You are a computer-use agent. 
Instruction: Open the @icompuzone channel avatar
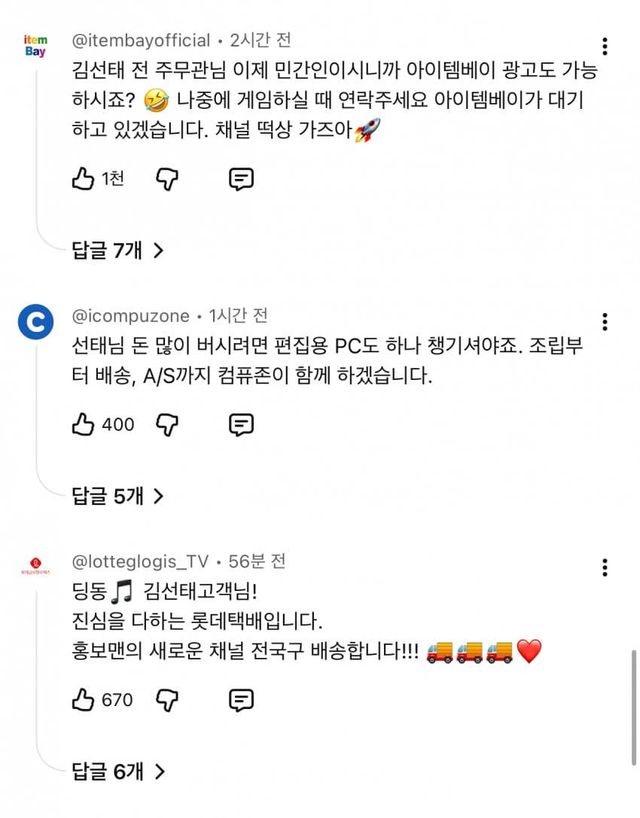click(36, 323)
